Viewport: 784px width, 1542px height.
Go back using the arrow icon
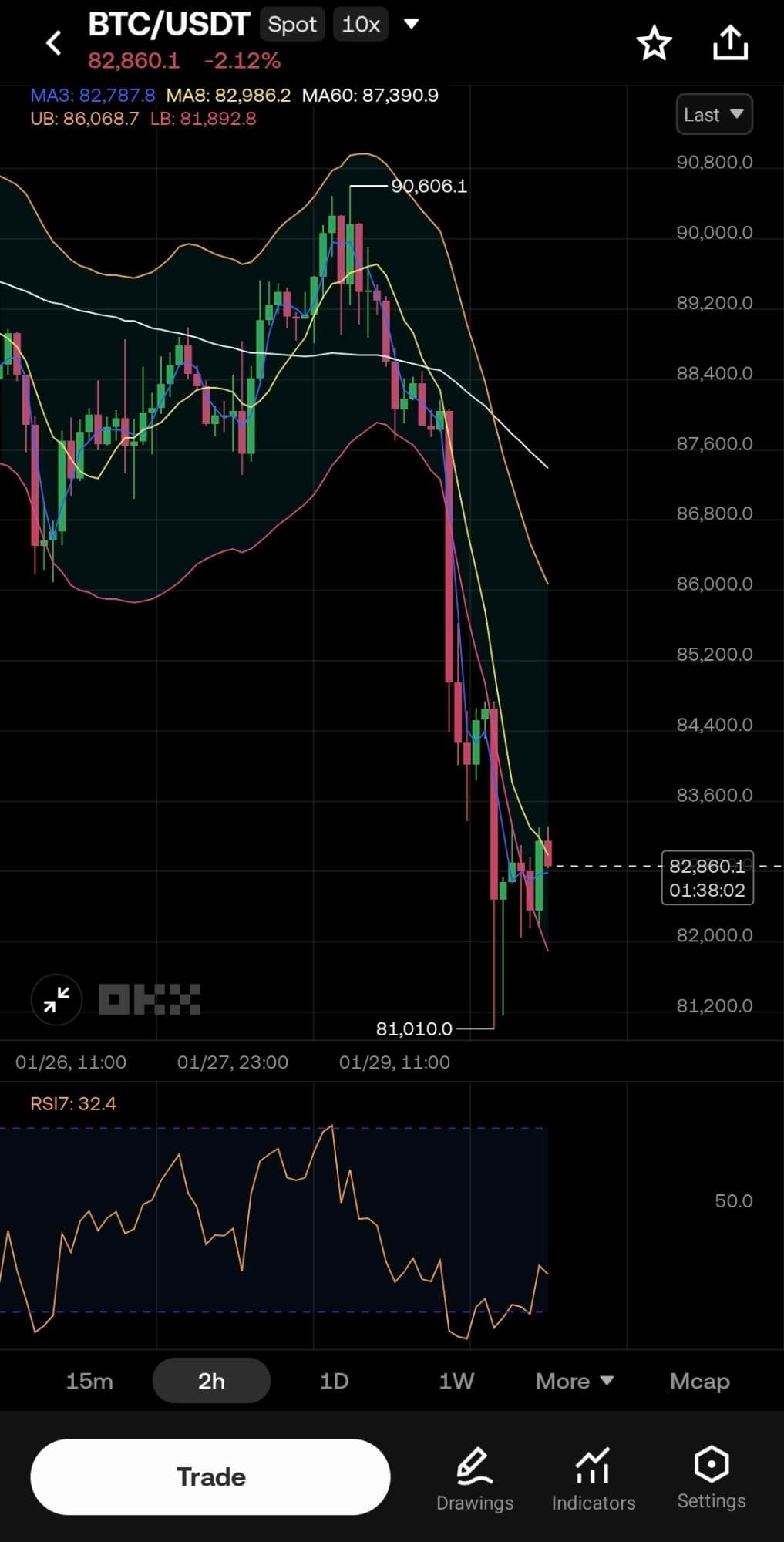(53, 43)
